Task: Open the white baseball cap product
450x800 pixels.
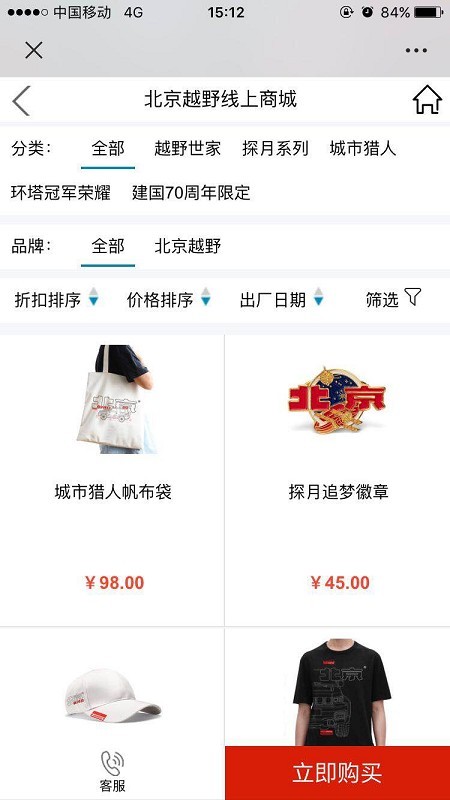Action: (x=112, y=686)
